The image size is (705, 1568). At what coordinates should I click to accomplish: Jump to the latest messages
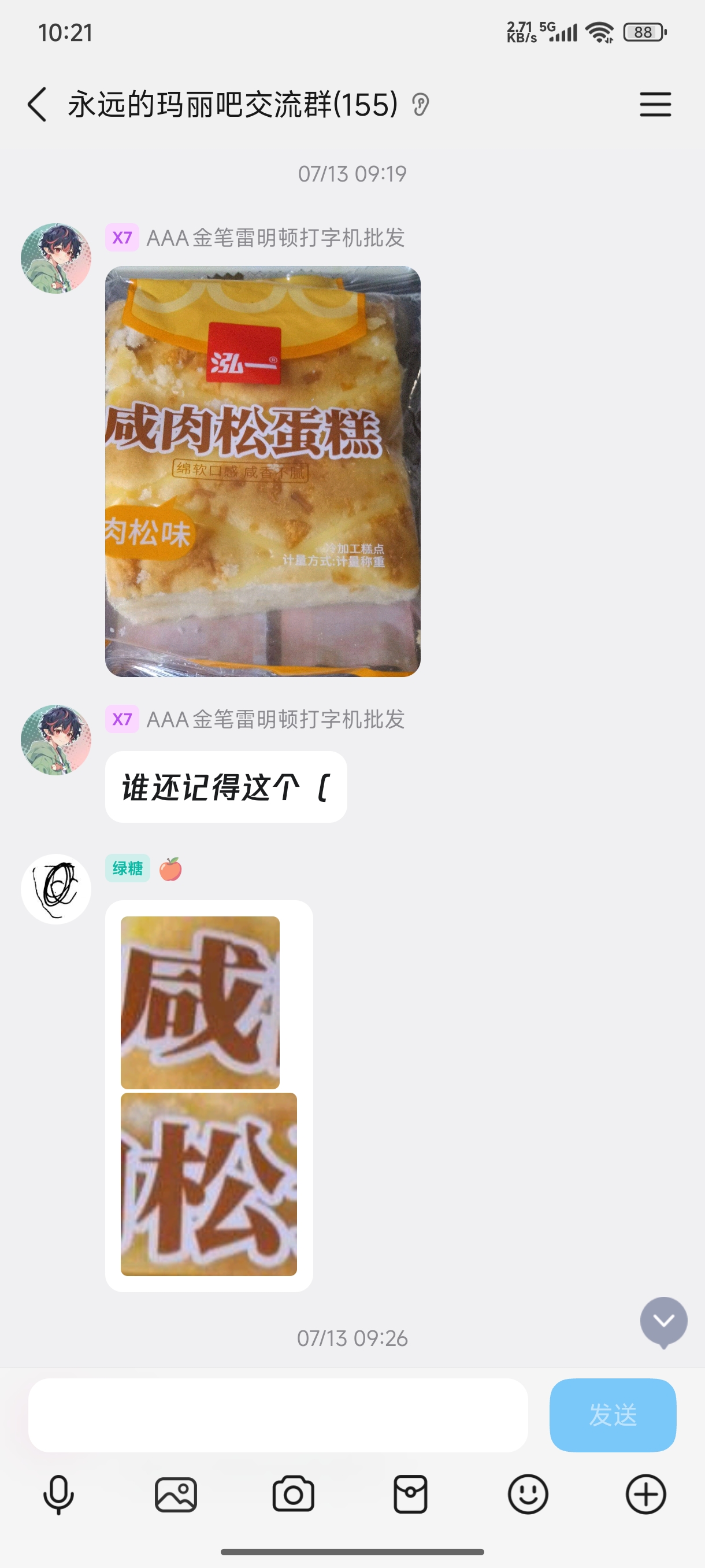pos(663,1321)
